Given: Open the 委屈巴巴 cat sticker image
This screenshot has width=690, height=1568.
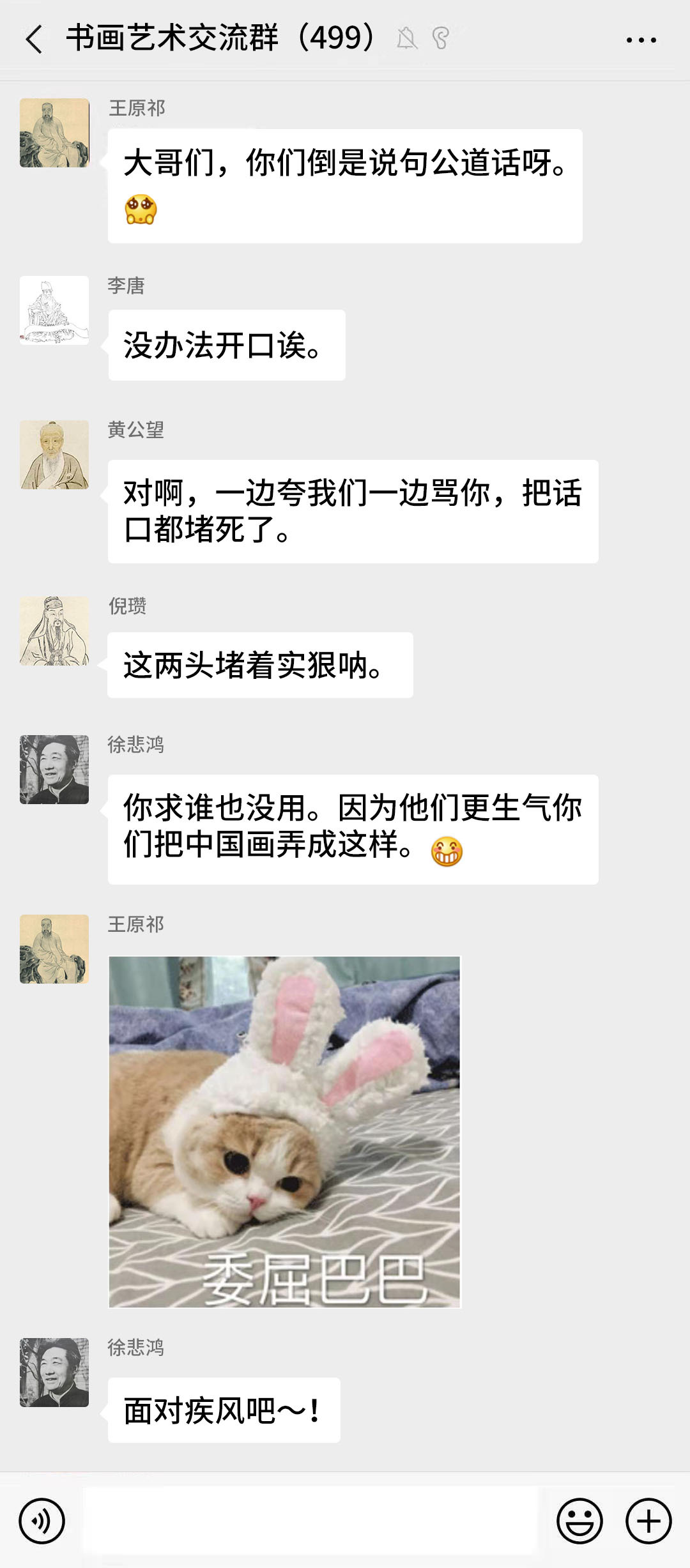Looking at the screenshot, I should (284, 1132).
